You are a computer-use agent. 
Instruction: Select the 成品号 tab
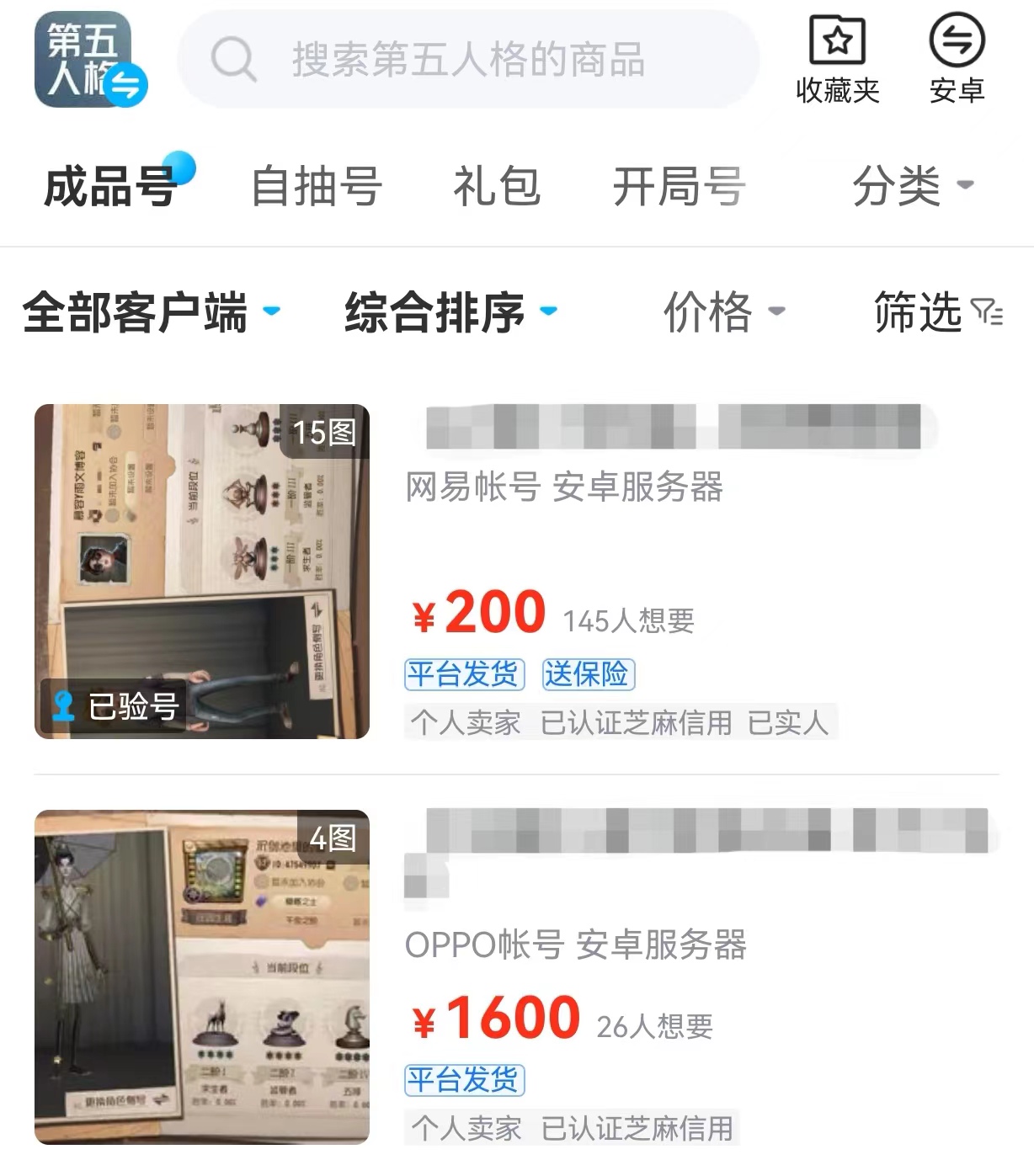(110, 185)
